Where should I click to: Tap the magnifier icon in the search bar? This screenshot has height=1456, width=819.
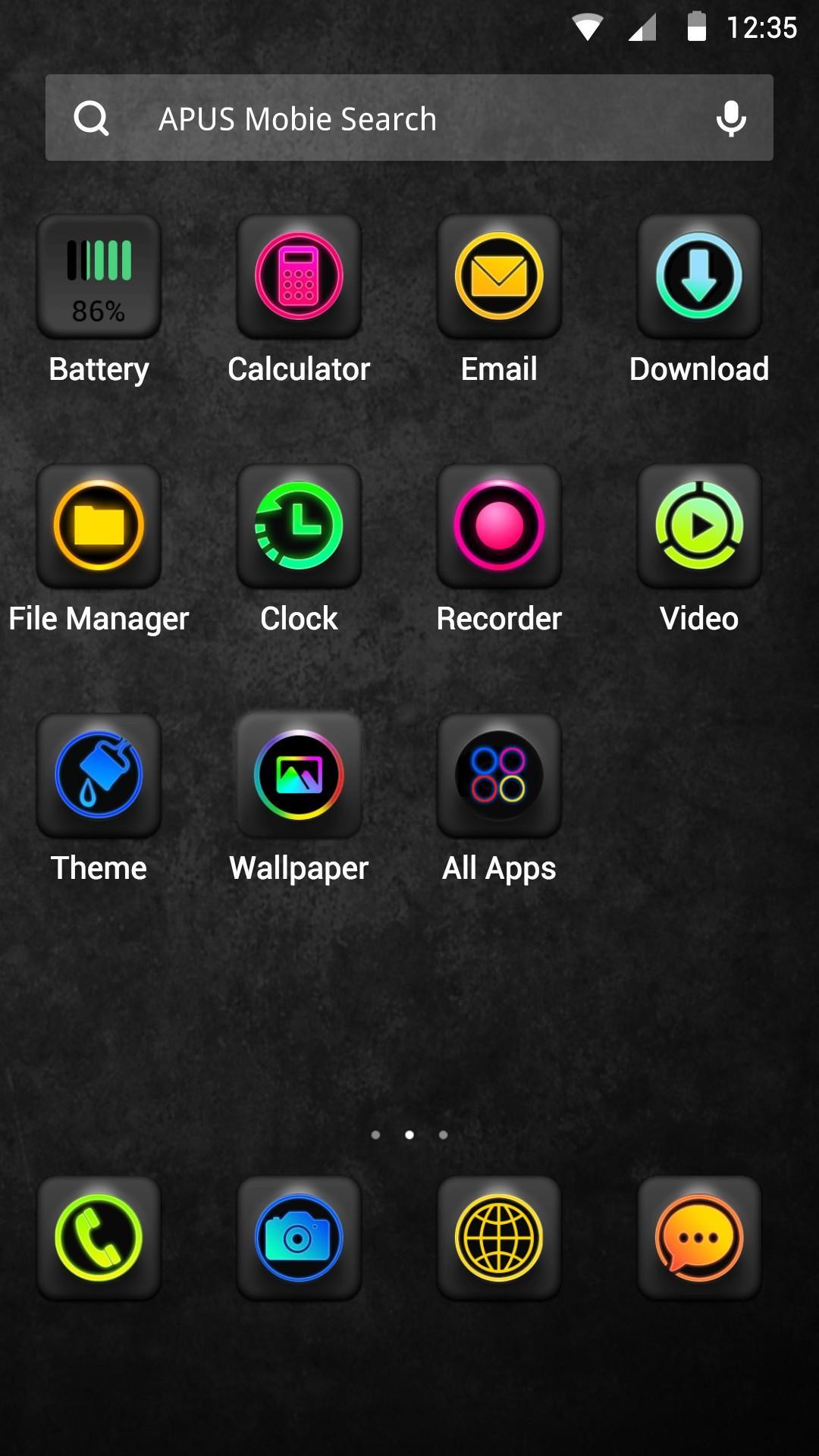coord(91,118)
